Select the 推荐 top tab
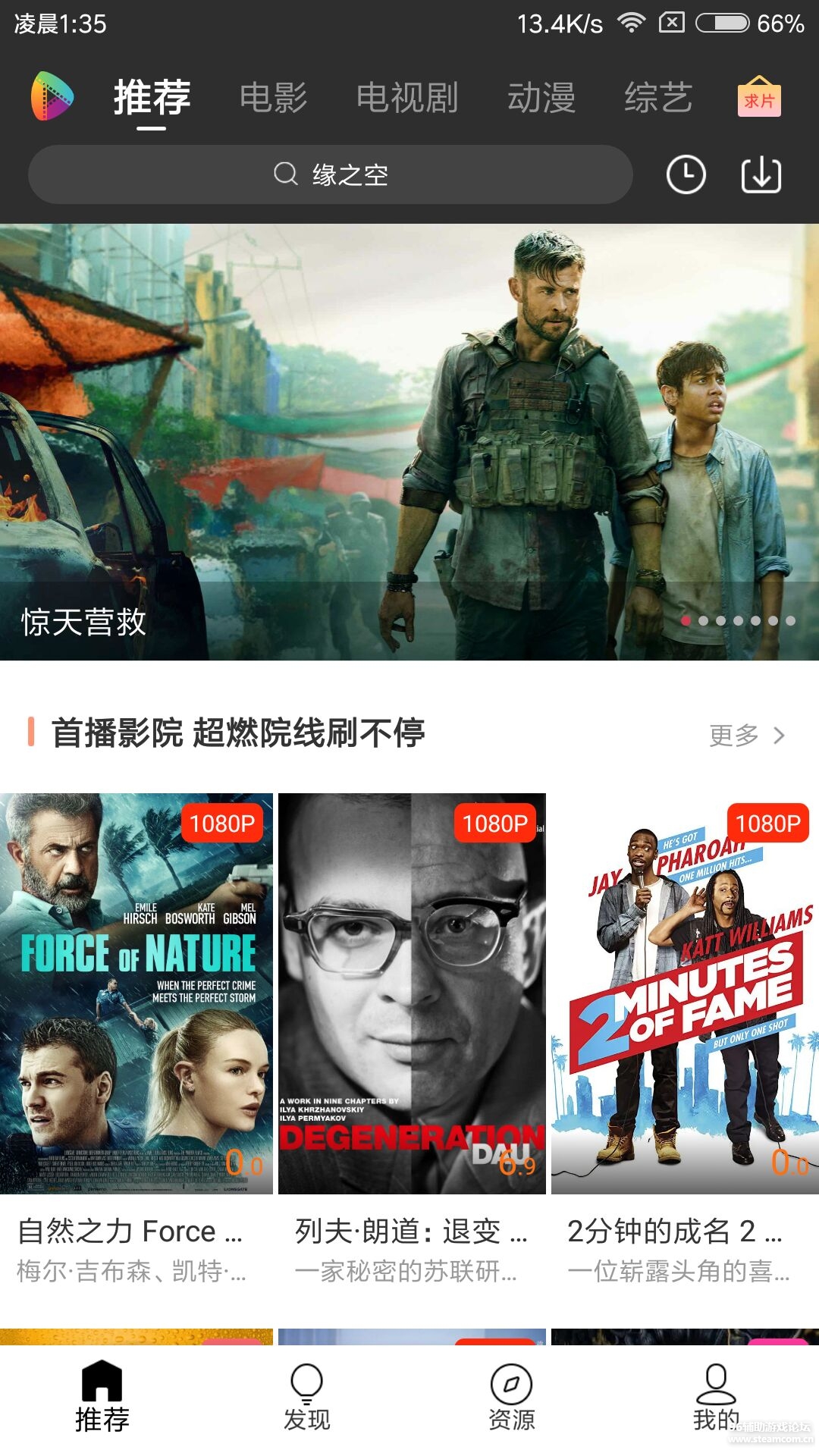 (x=152, y=98)
